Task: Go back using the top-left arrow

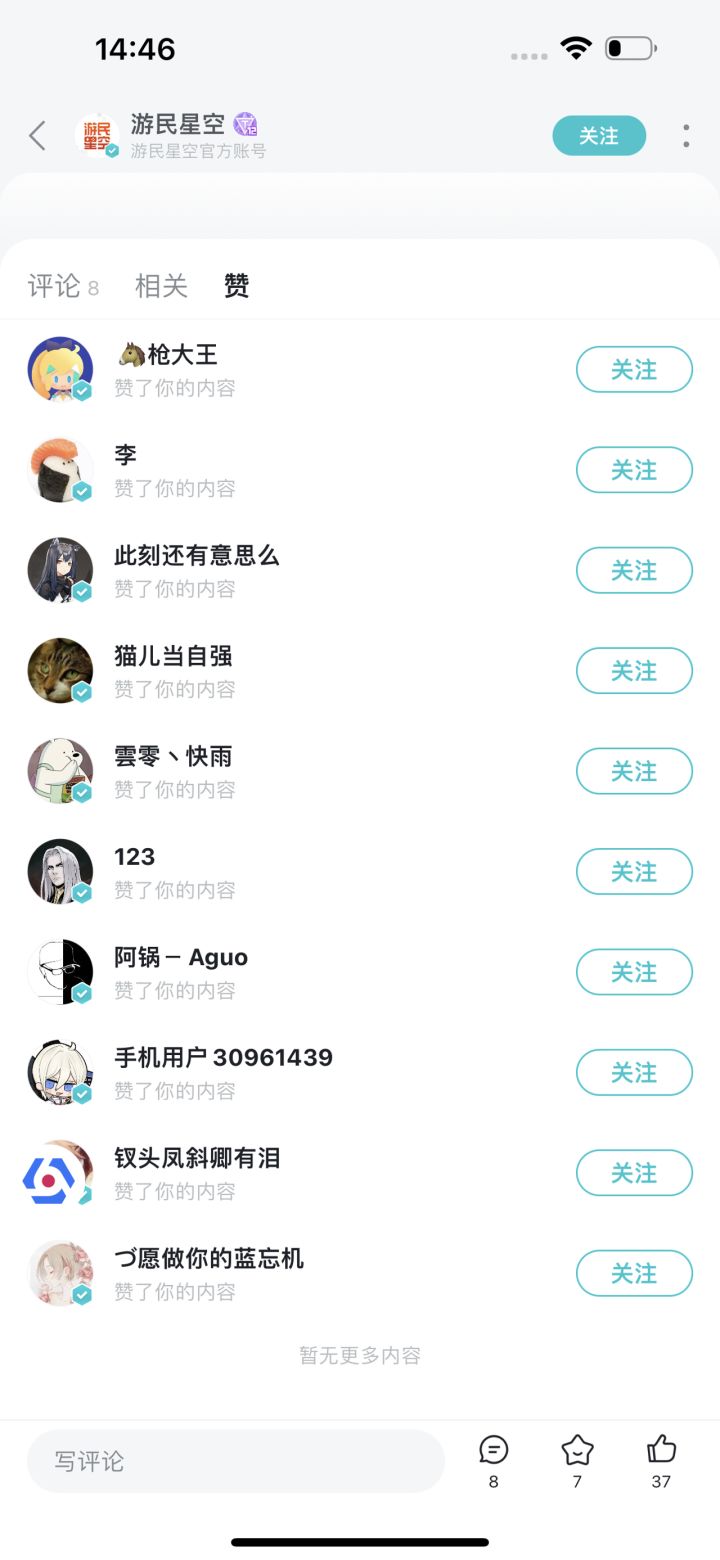Action: tap(38, 136)
